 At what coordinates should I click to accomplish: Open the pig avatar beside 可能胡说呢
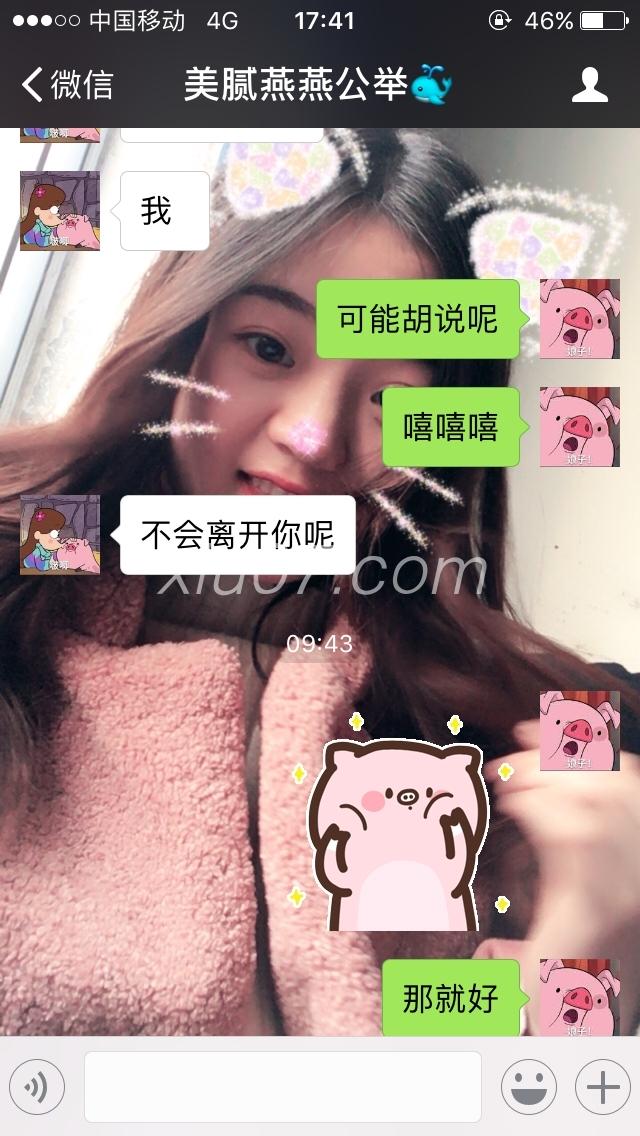[580, 319]
